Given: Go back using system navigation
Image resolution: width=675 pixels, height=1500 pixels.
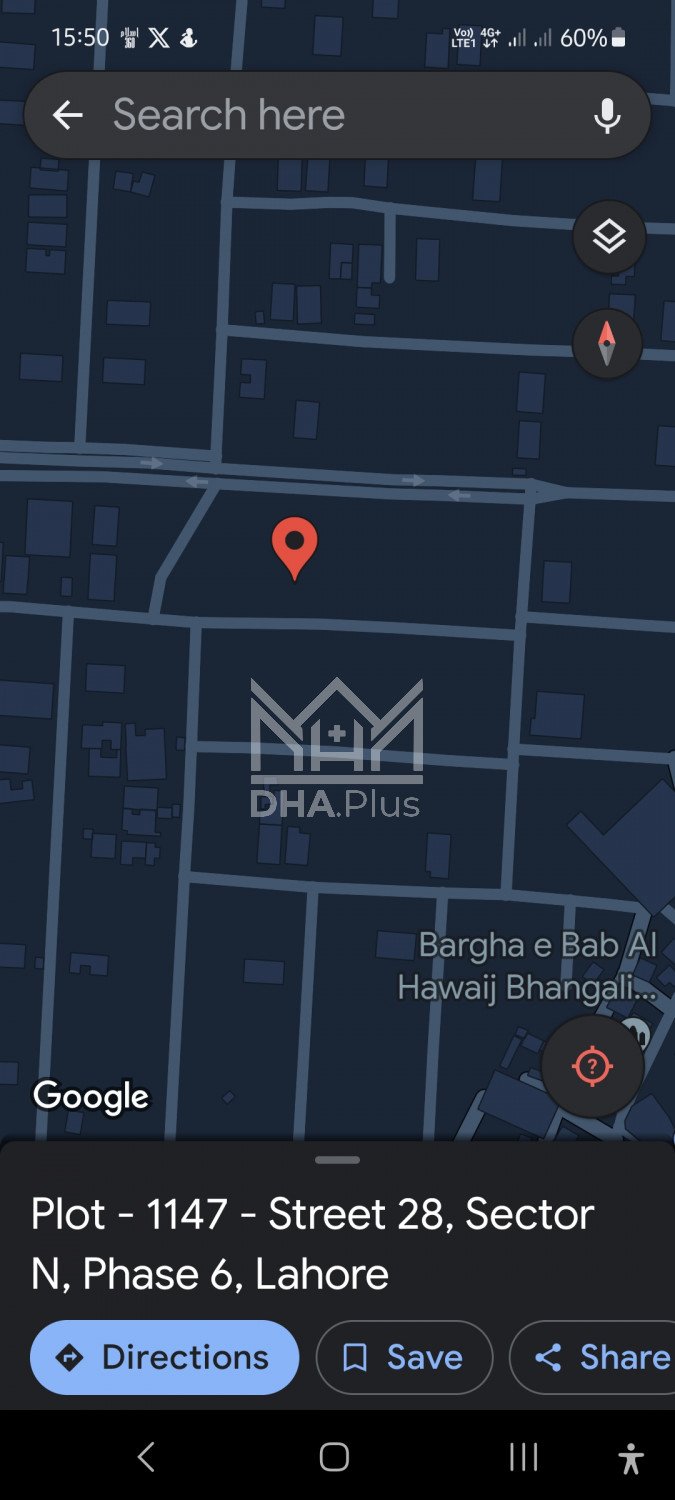Looking at the screenshot, I should click(146, 1457).
